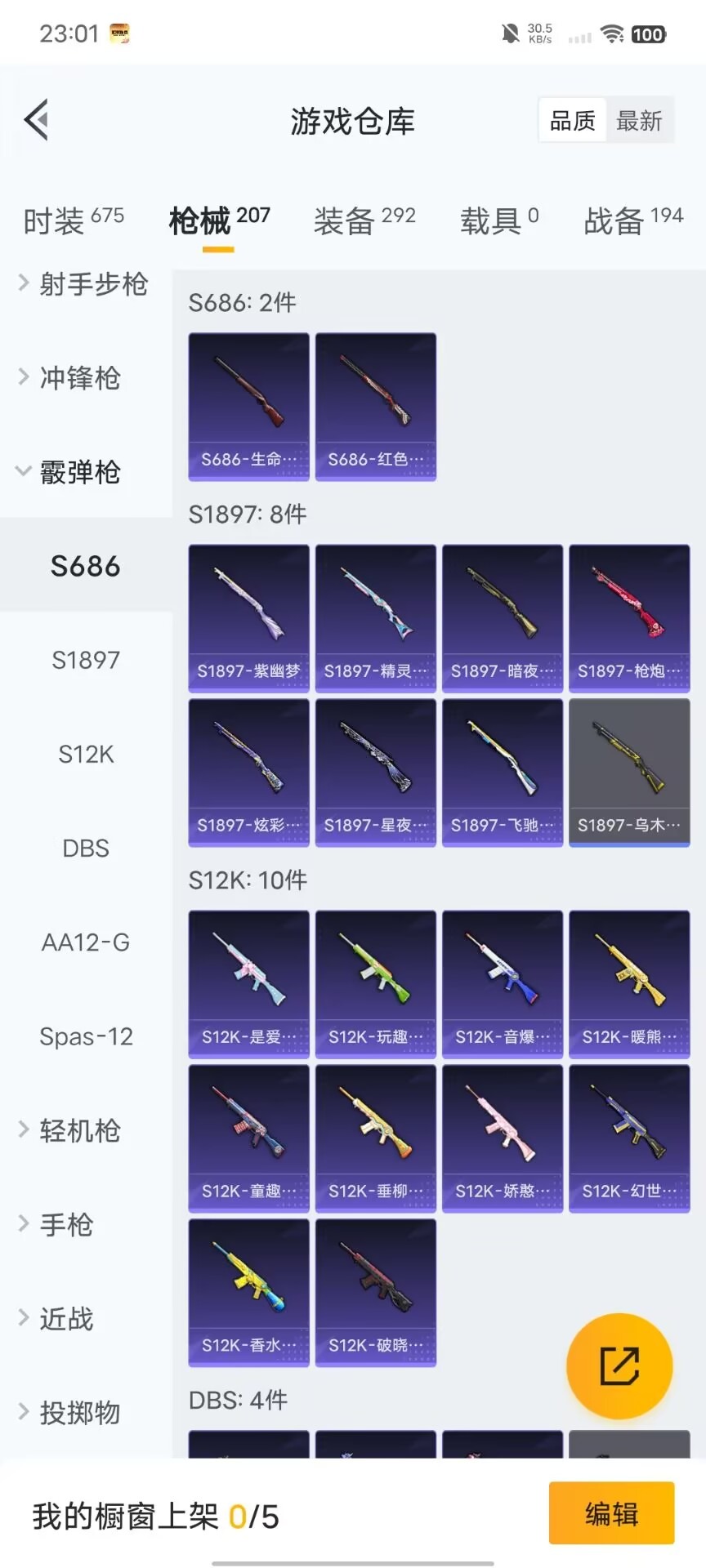Expand the 射手步枪 category

(82, 284)
